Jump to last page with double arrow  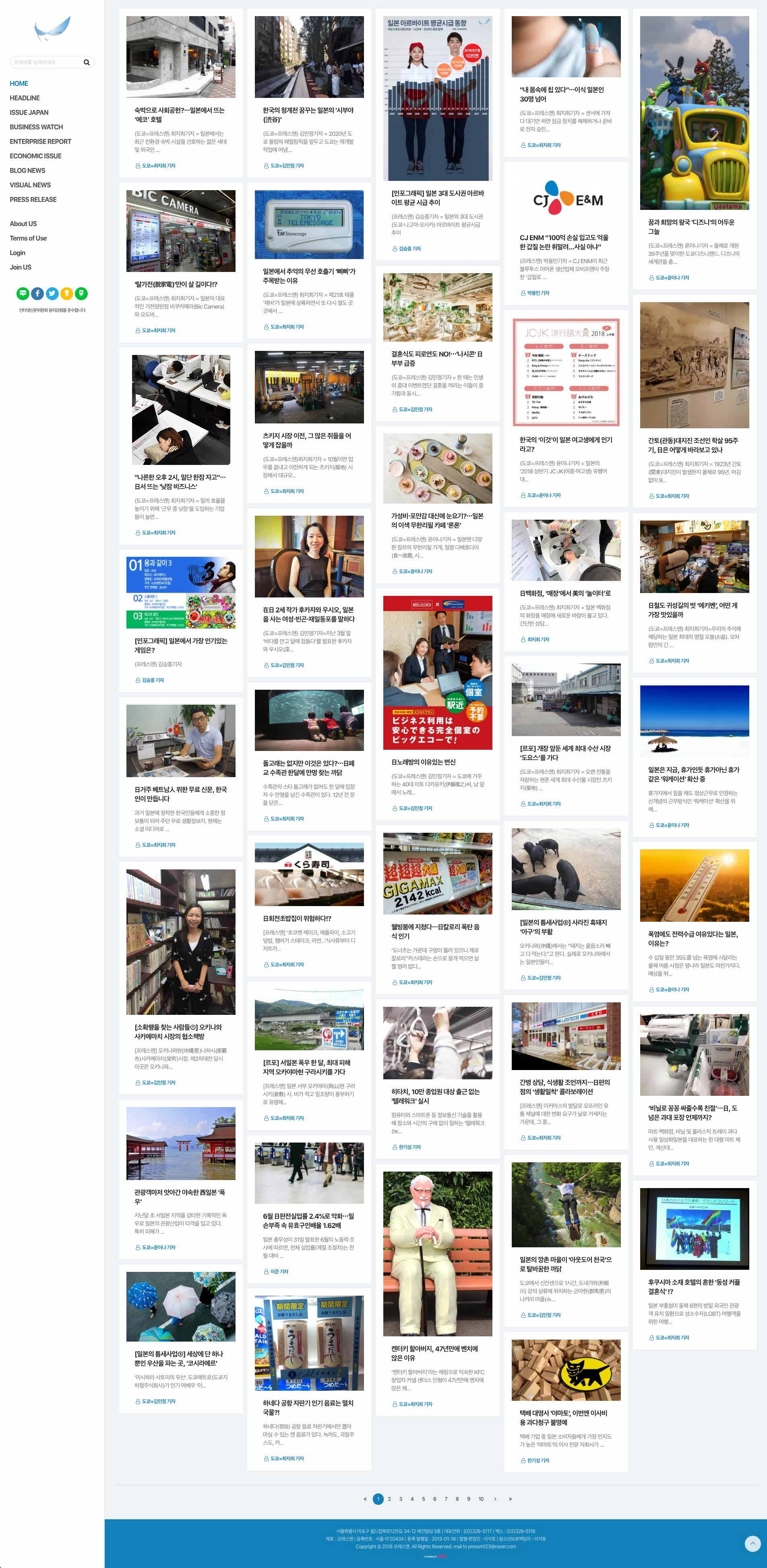point(510,1499)
